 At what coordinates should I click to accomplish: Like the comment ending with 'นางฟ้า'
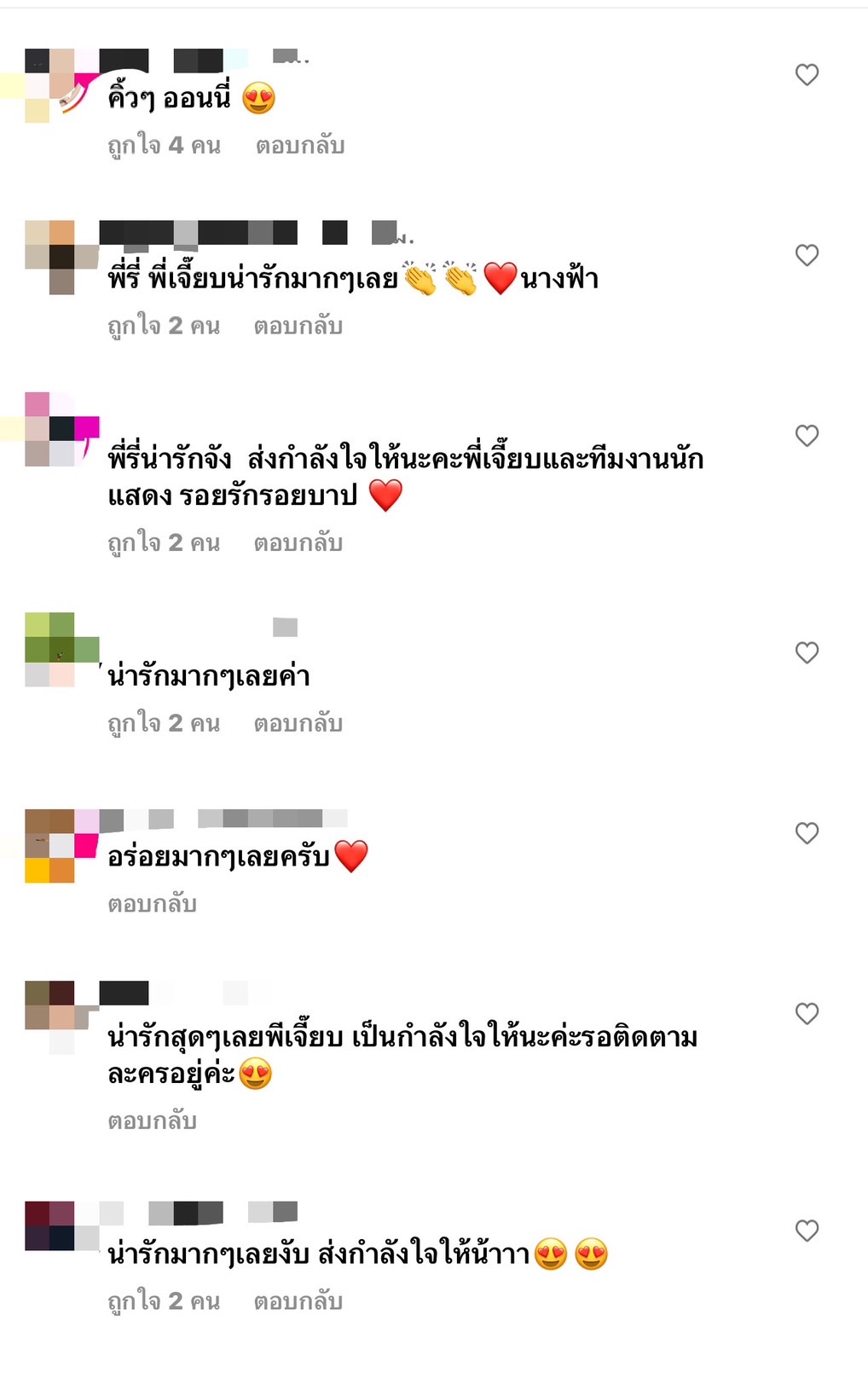[x=807, y=255]
